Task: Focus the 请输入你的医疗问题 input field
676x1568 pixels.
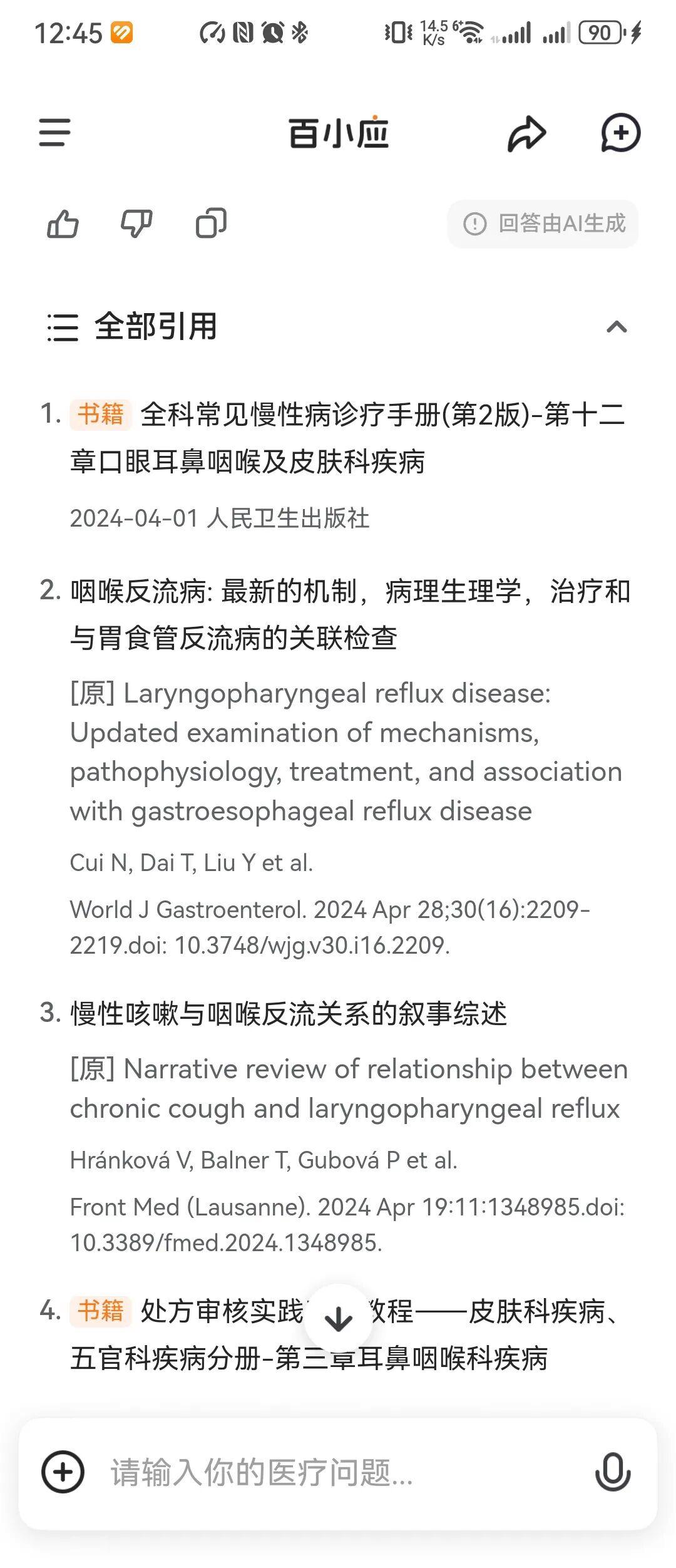Action: click(338, 1472)
